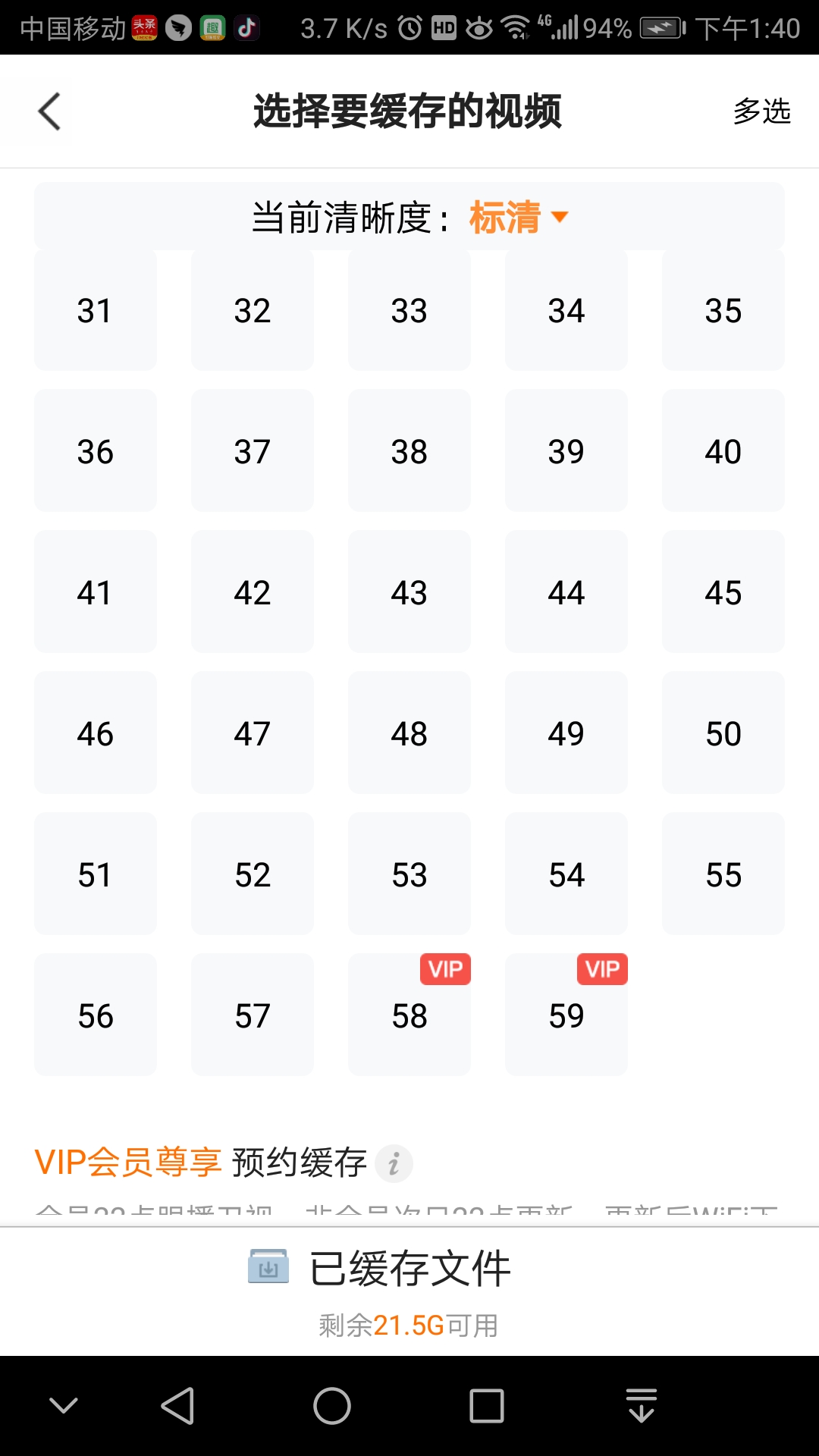The height and width of the screenshot is (1456, 819).
Task: Select episode 31 to cache
Action: pyautogui.click(x=96, y=310)
